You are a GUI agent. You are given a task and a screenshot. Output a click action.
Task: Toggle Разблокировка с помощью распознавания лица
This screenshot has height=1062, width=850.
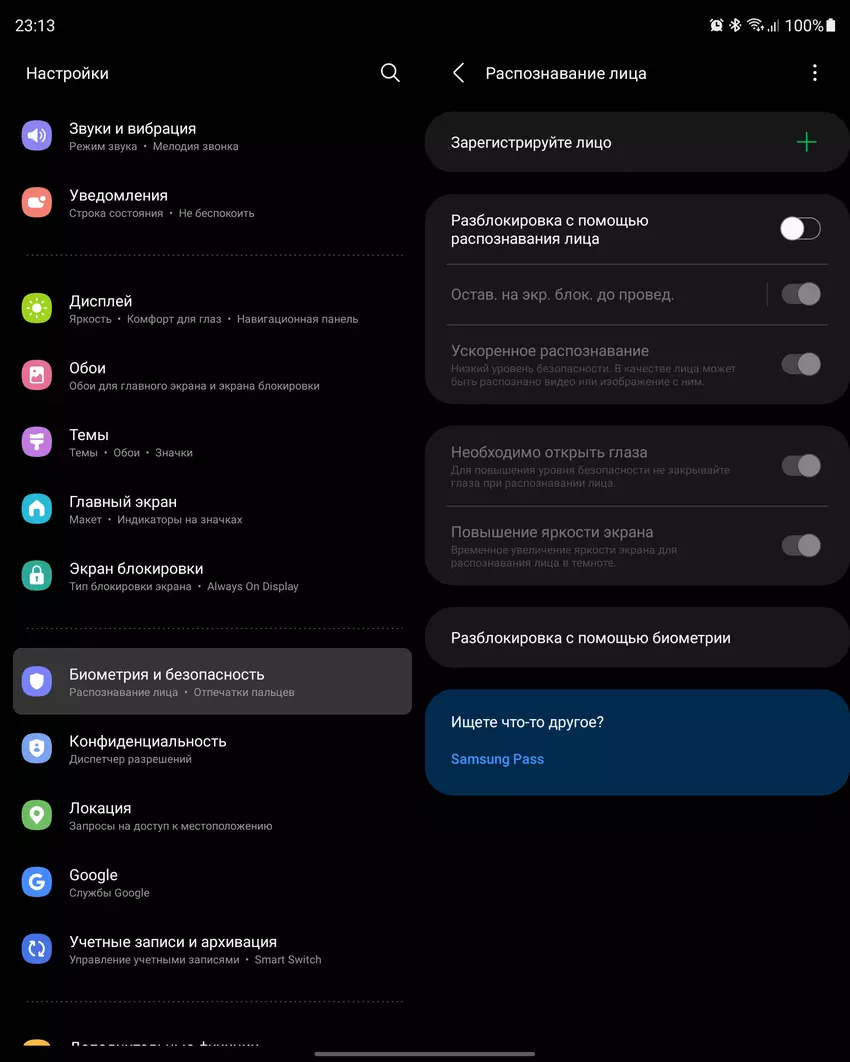800,229
